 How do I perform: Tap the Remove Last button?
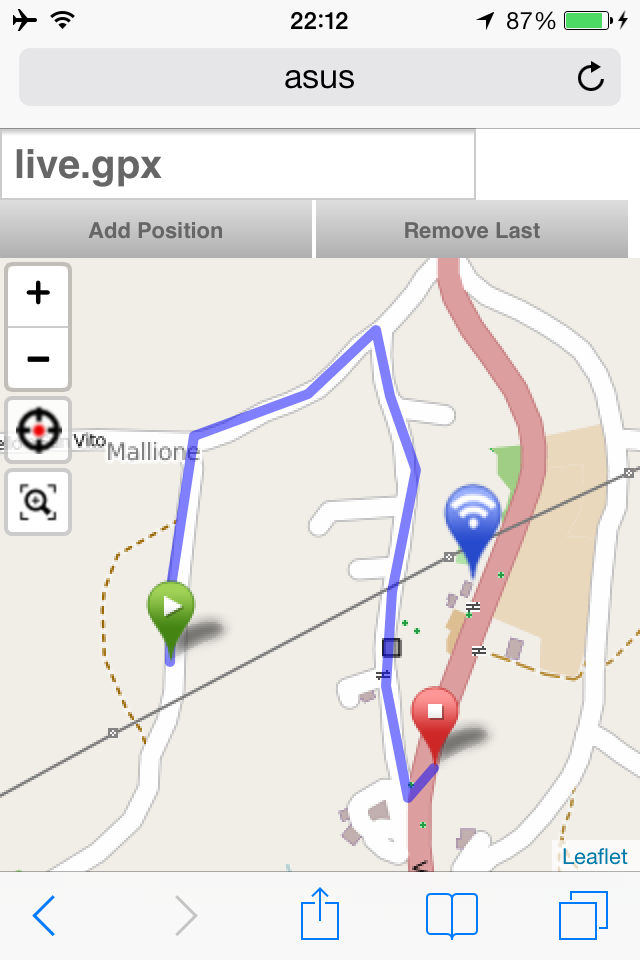point(472,230)
